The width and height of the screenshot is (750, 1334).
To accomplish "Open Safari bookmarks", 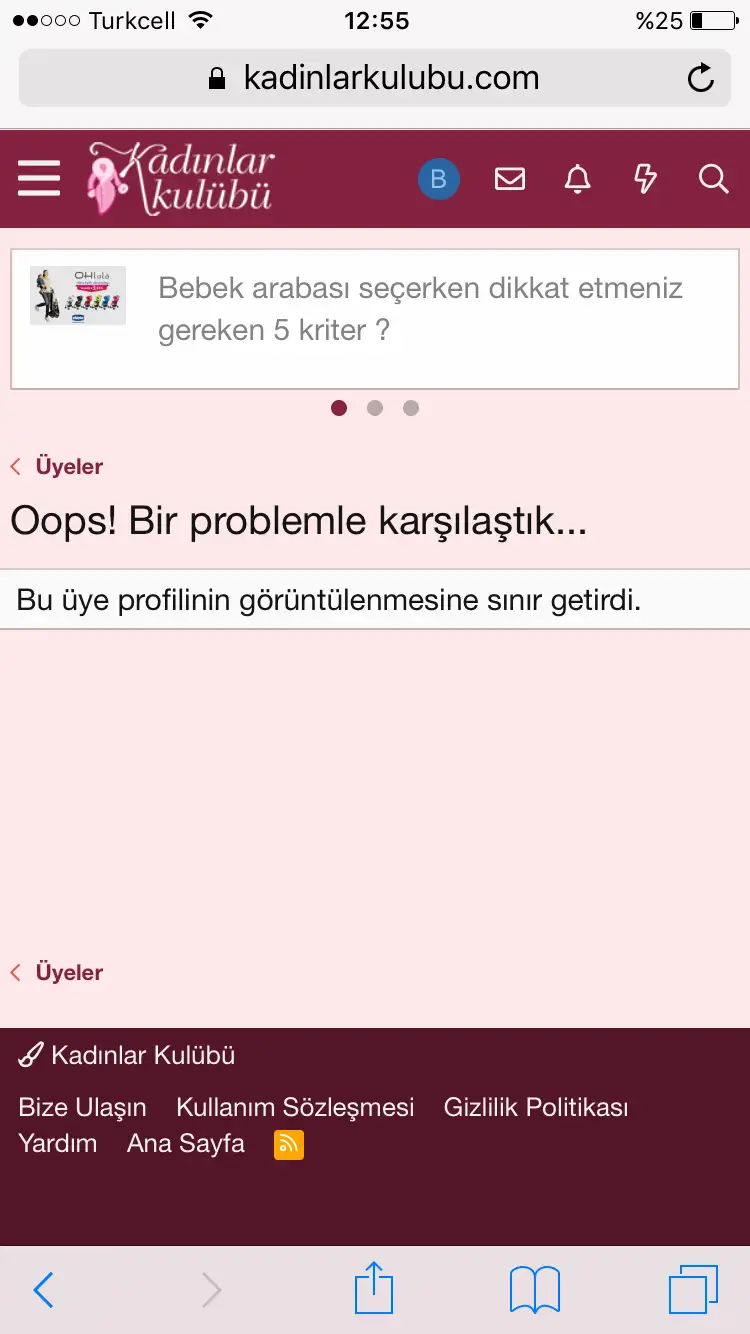I will pyautogui.click(x=535, y=1289).
